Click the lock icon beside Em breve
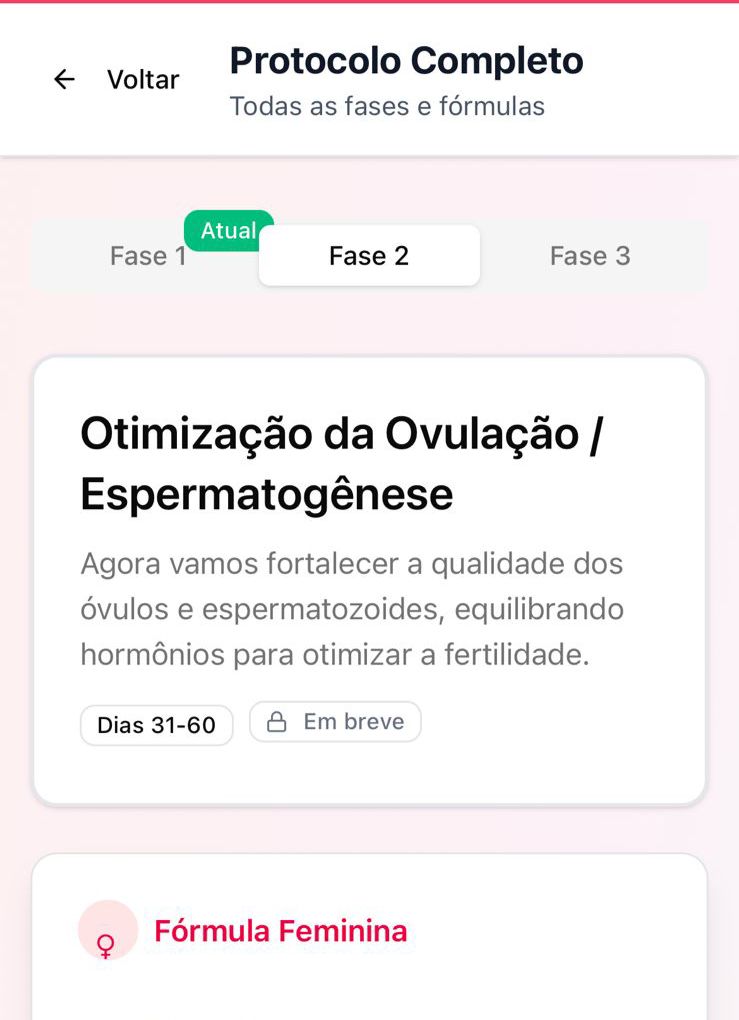The width and height of the screenshot is (739, 1020). click(275, 721)
